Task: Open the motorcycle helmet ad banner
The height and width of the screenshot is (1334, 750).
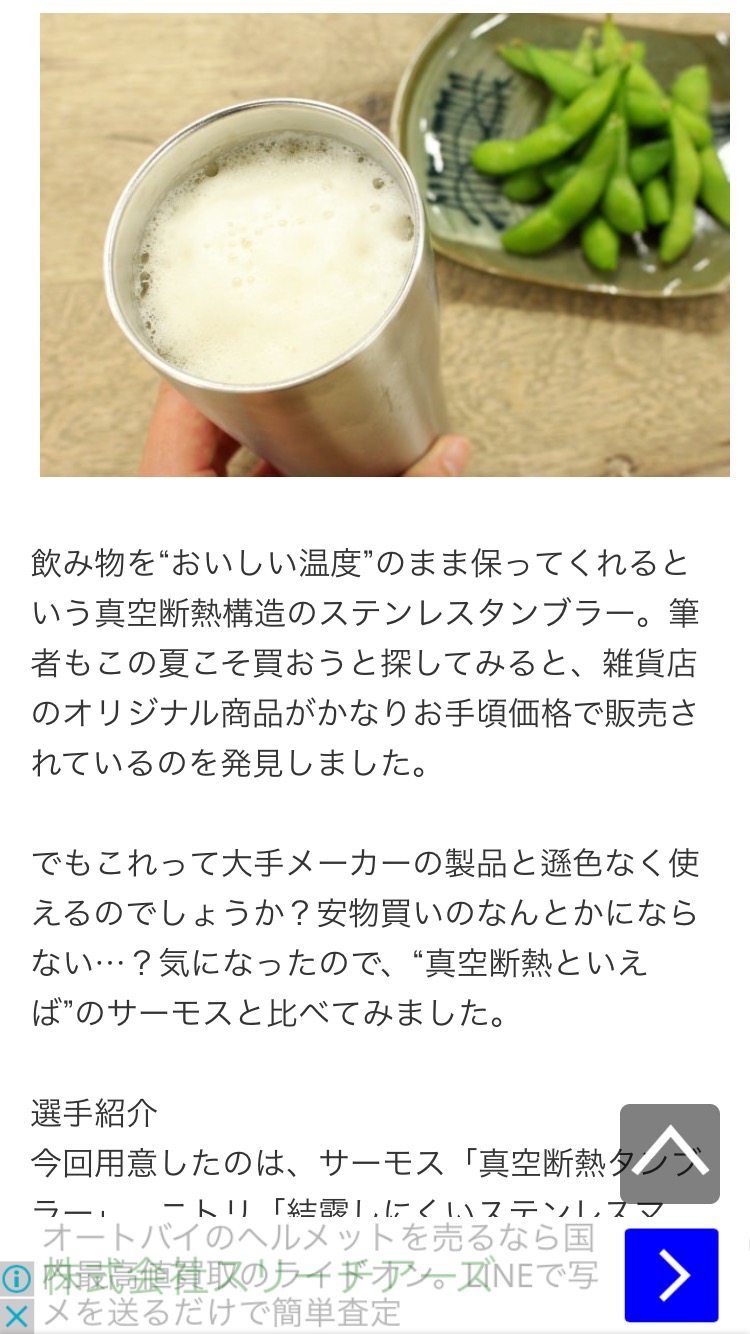Action: click(320, 1275)
